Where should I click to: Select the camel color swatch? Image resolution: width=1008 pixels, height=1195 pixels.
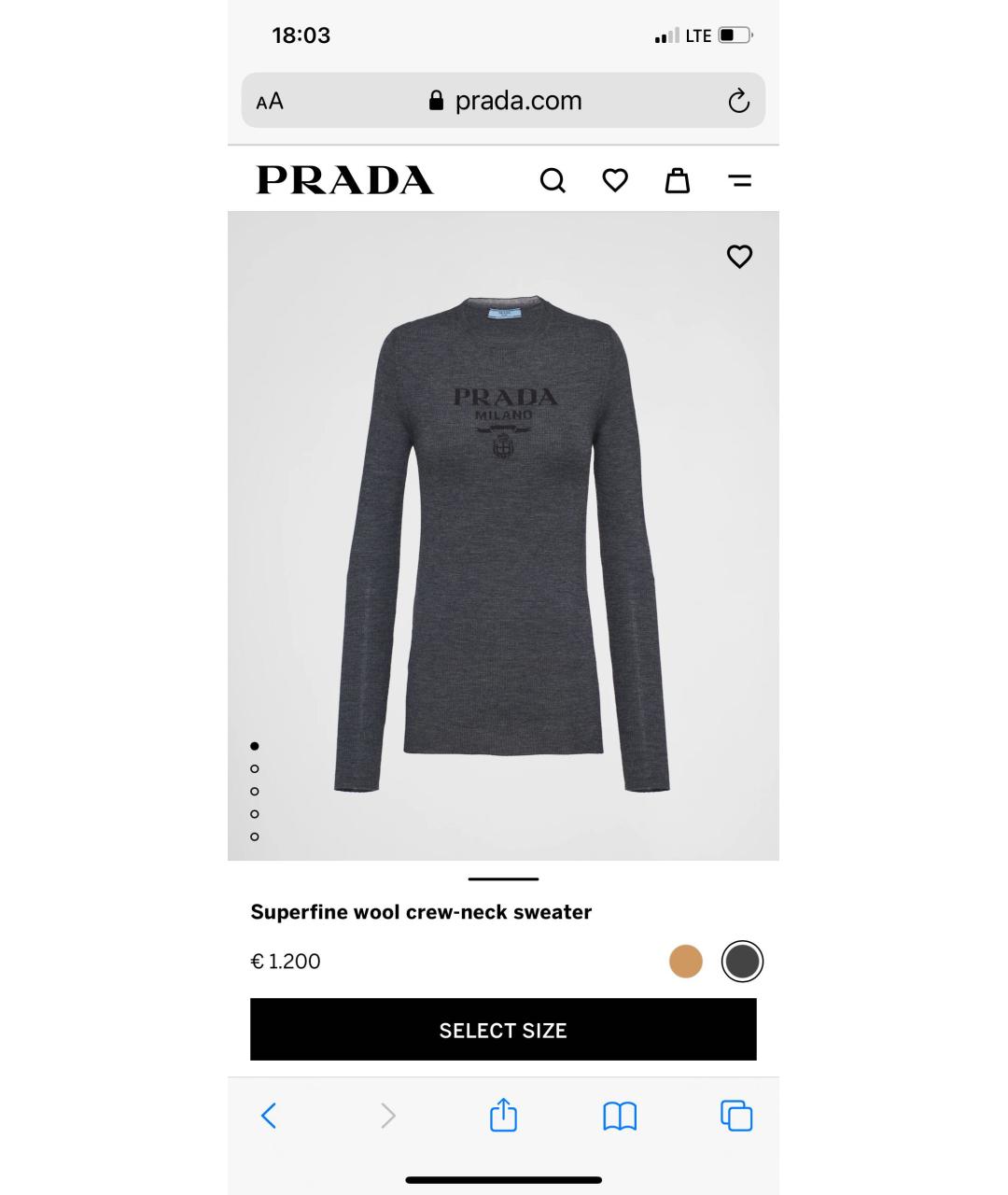click(x=686, y=962)
